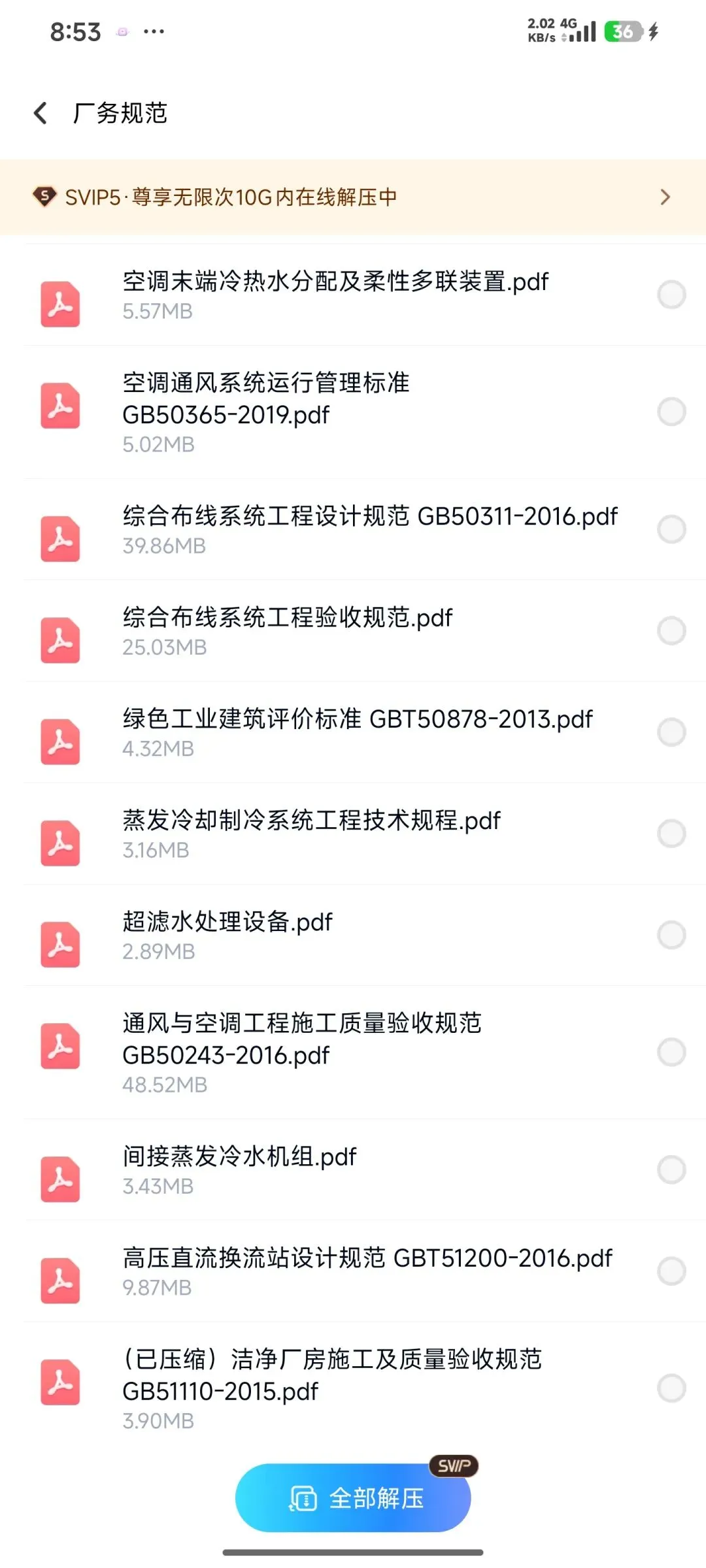Tap 全部解压 to extract all files
Image resolution: width=706 pixels, height=1568 pixels.
[353, 1497]
